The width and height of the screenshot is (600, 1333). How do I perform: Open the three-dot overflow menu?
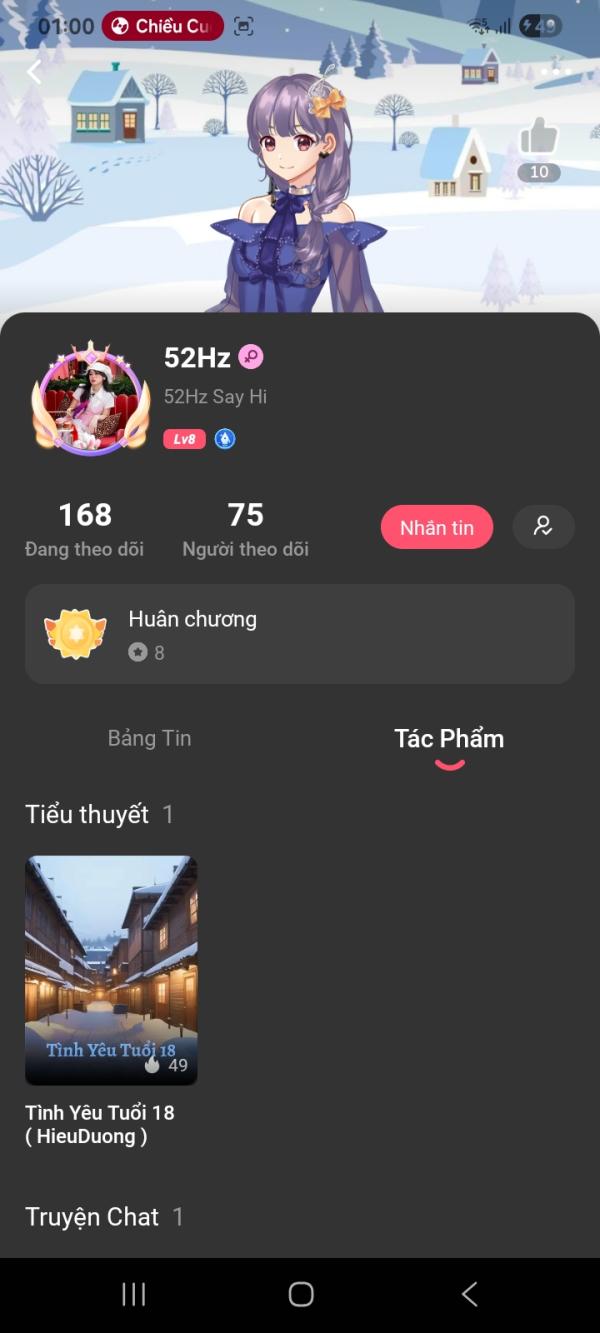pos(556,72)
